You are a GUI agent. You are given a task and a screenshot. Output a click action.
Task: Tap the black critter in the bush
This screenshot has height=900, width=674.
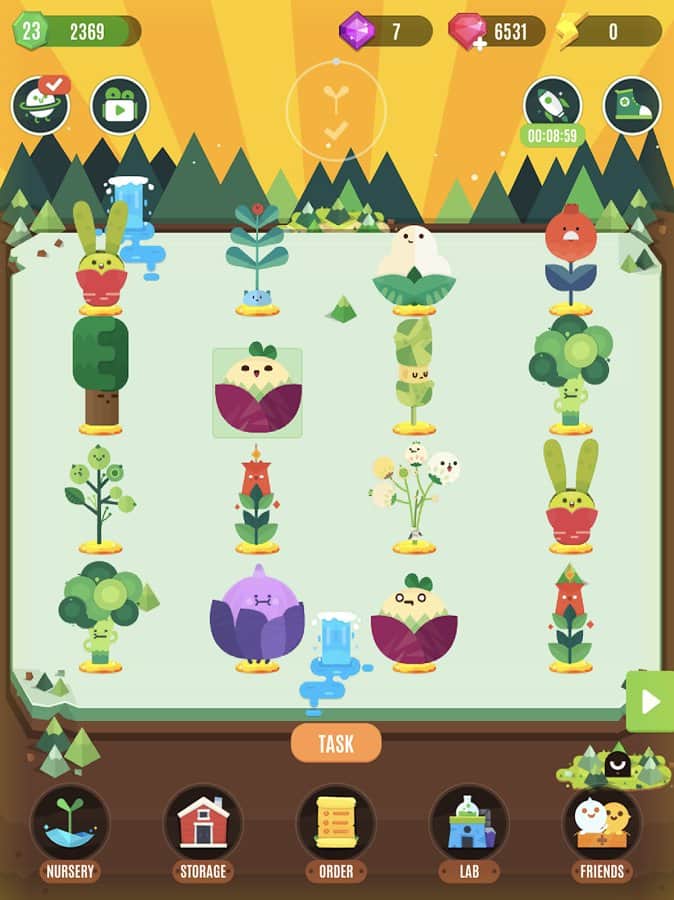pos(617,765)
